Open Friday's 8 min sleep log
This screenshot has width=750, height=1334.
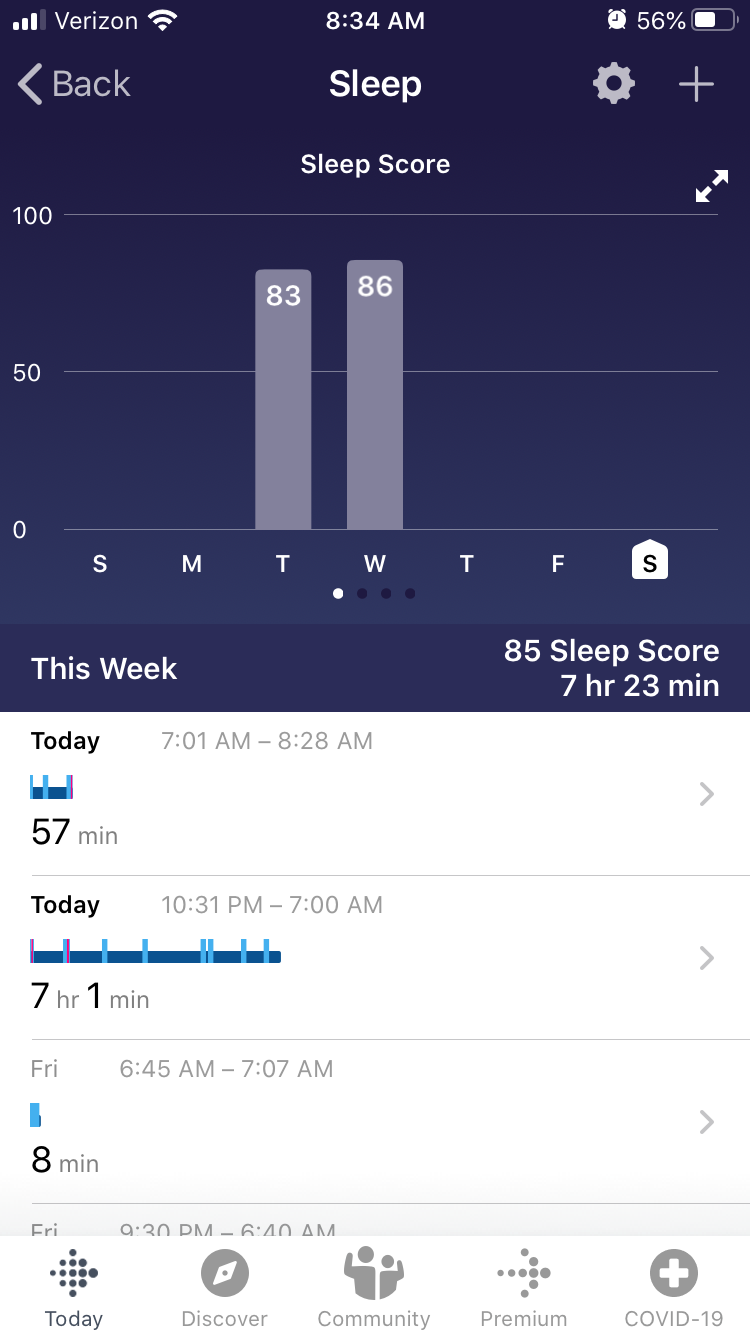coord(375,1122)
